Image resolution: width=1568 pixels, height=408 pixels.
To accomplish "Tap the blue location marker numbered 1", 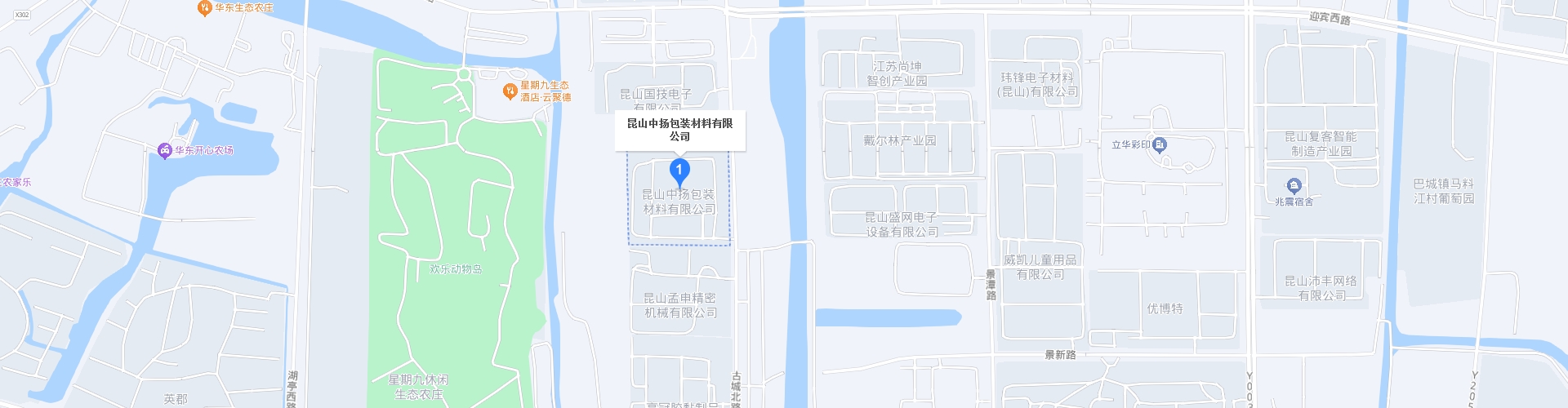I will click(679, 171).
